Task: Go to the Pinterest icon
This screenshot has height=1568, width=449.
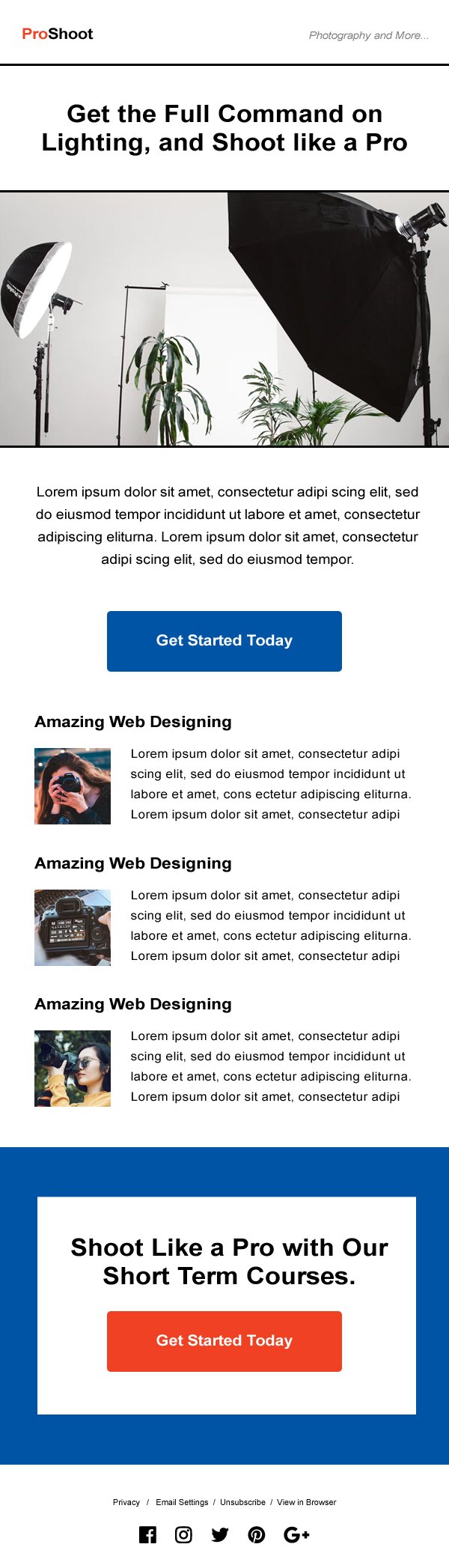Action: tap(256, 1535)
